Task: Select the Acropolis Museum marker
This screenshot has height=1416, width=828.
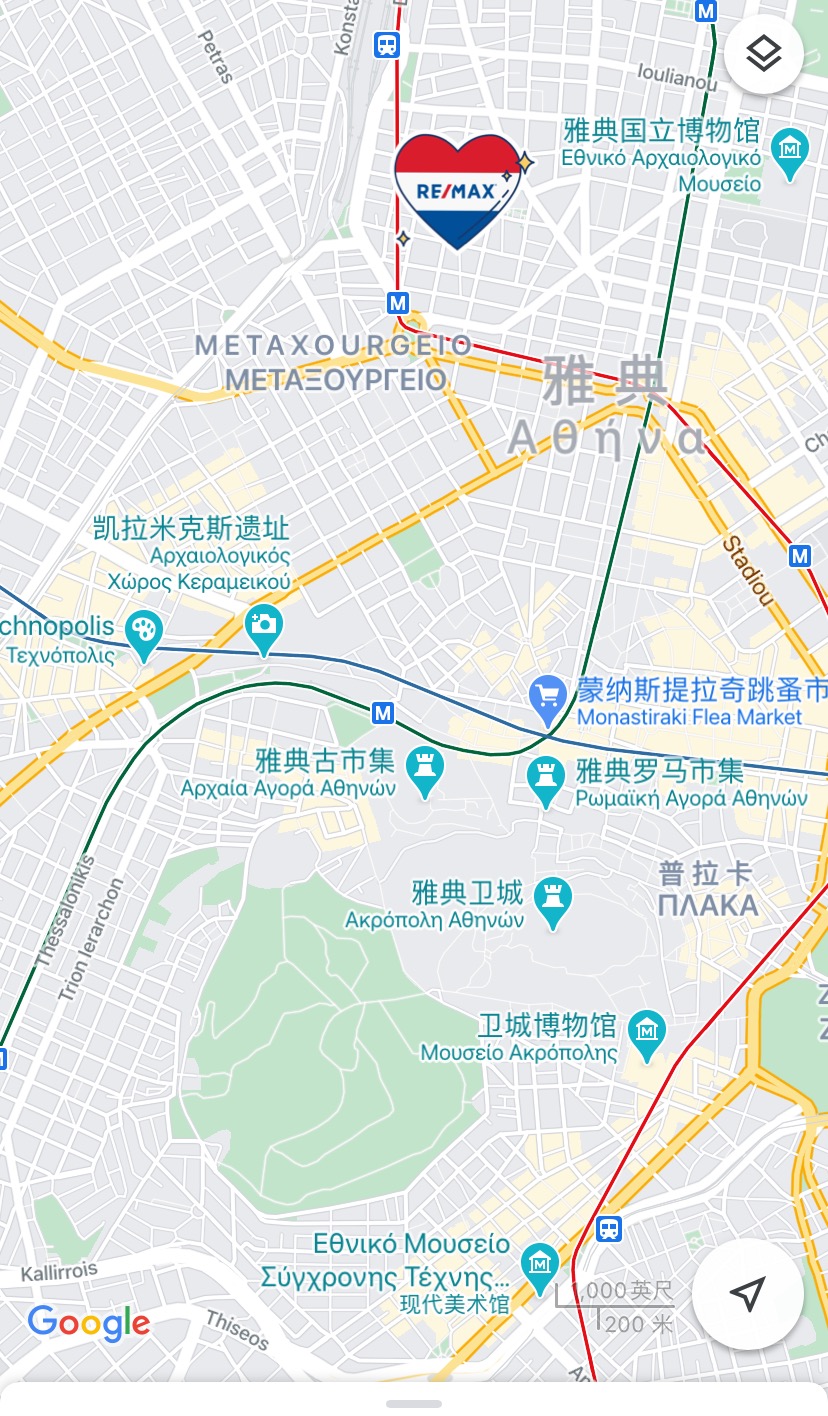Action: point(648,1036)
